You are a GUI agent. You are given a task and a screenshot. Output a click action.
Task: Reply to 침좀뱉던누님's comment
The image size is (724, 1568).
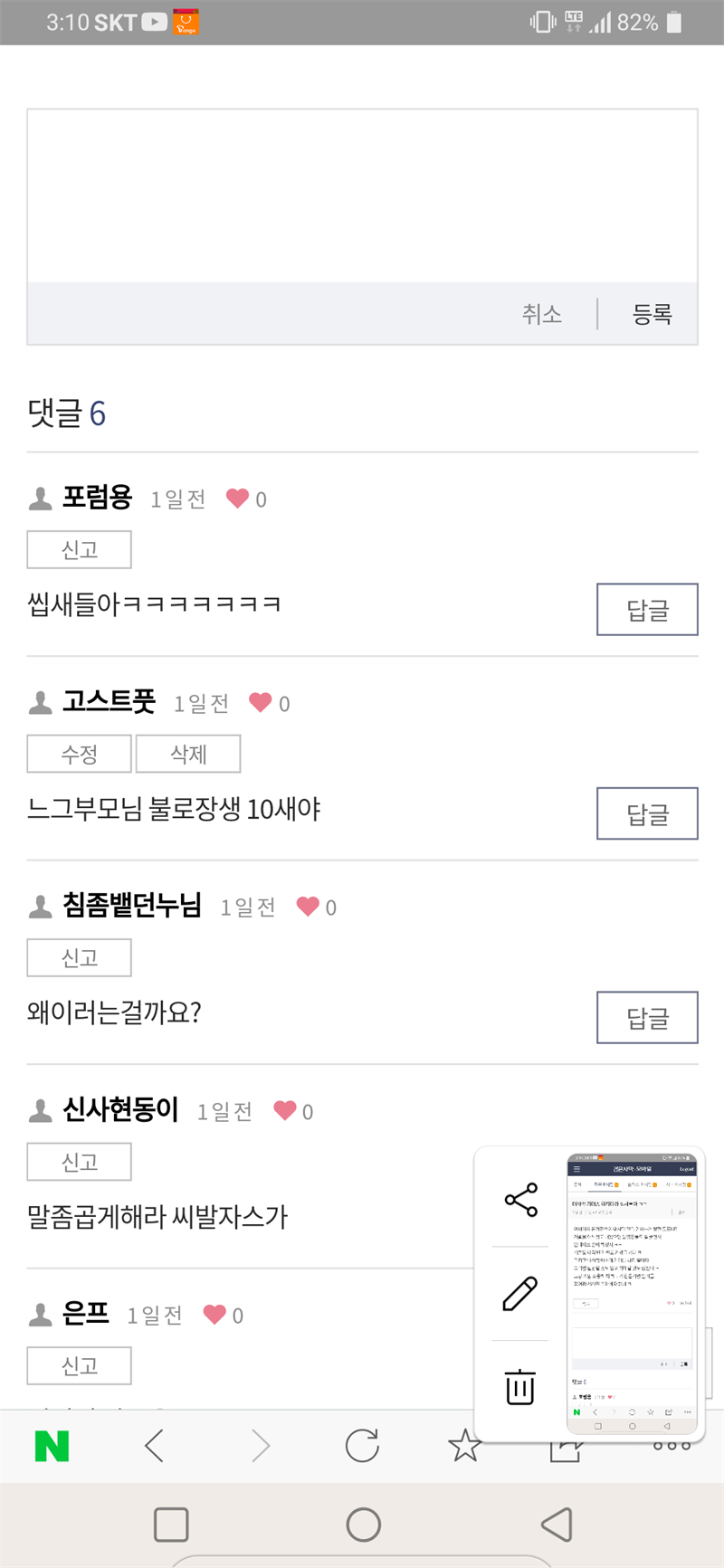pyautogui.click(x=647, y=1018)
